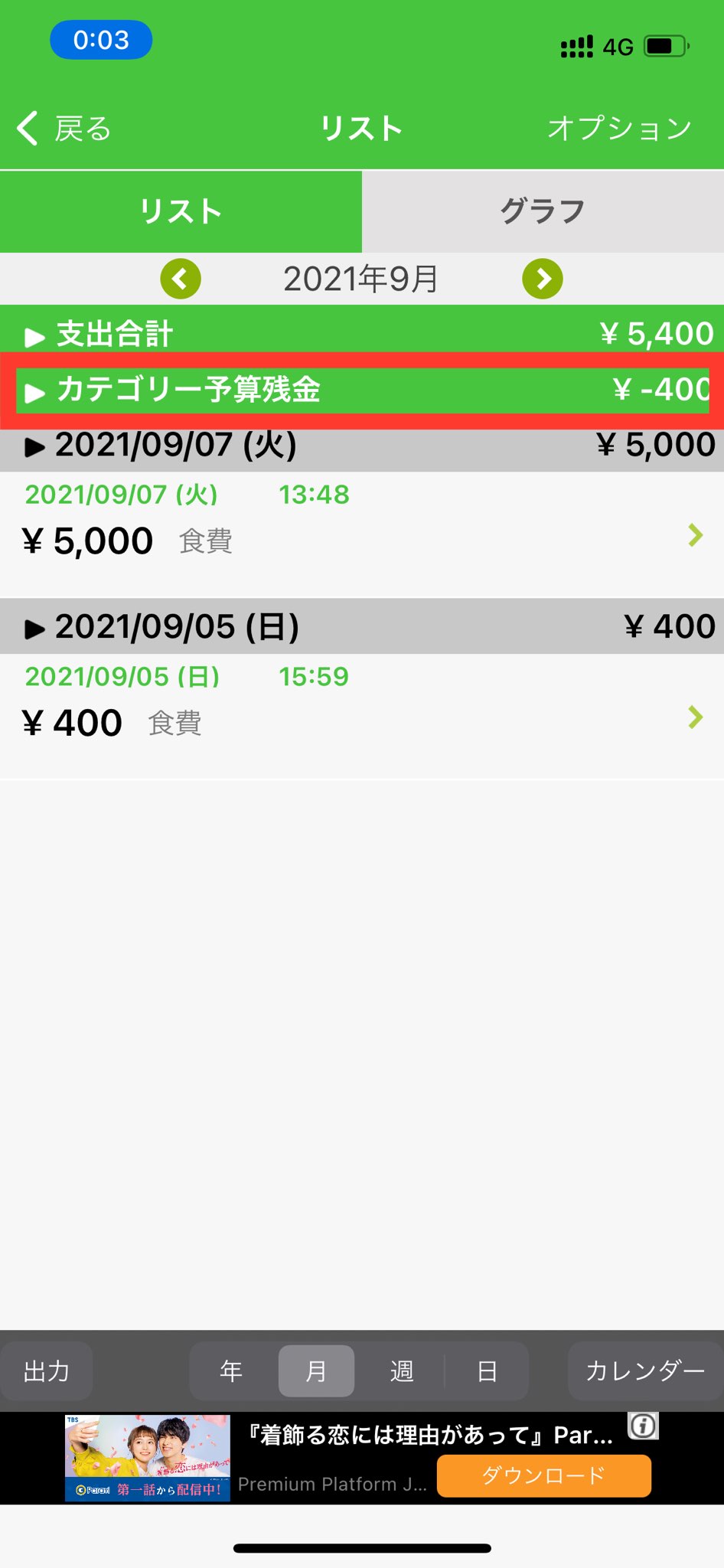724x1568 pixels.
Task: Go to the next month
Action: click(x=543, y=279)
